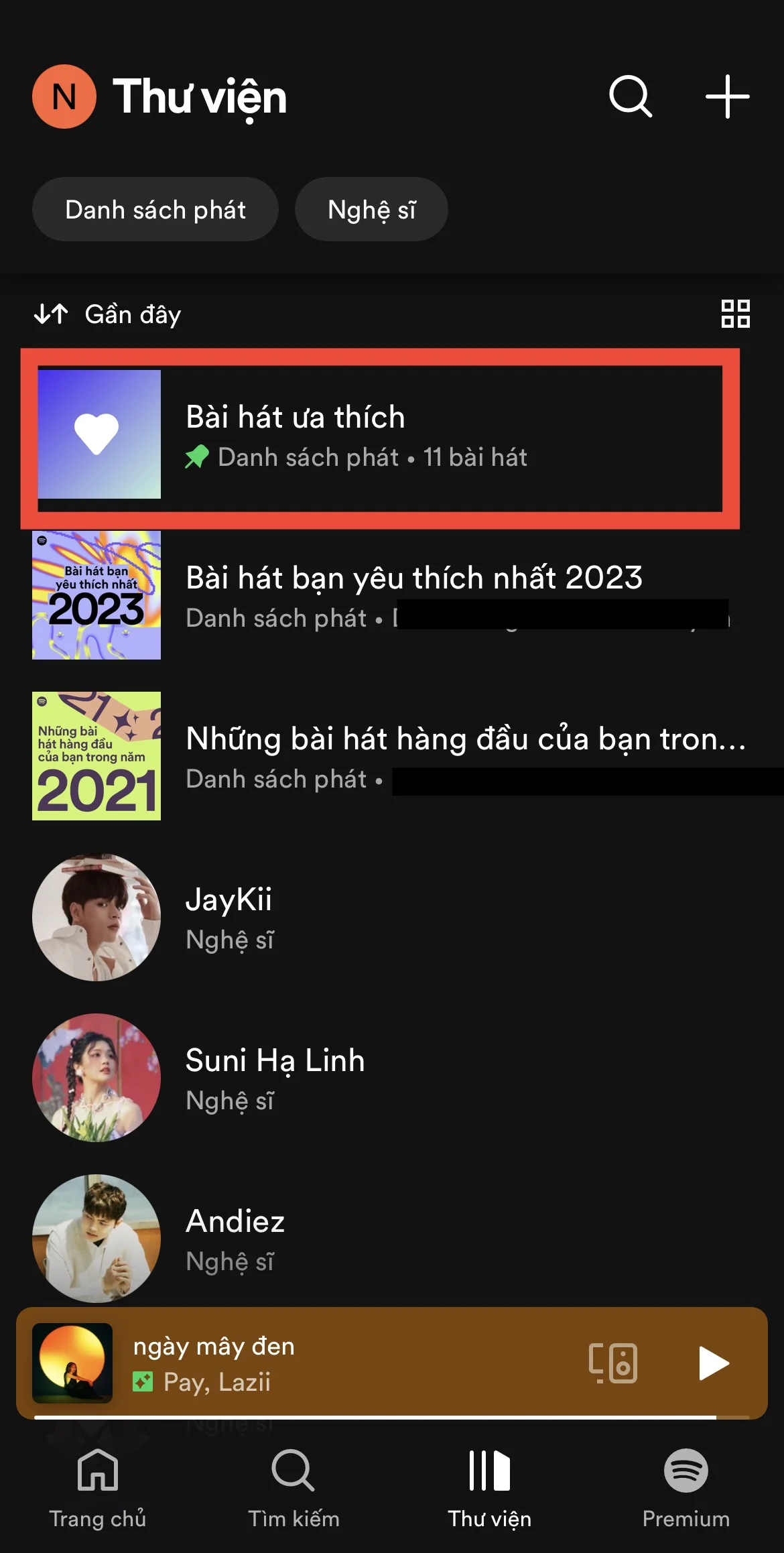This screenshot has width=784, height=1553.
Task: Click the sort arrows icon next to Gần đây
Action: point(50,314)
